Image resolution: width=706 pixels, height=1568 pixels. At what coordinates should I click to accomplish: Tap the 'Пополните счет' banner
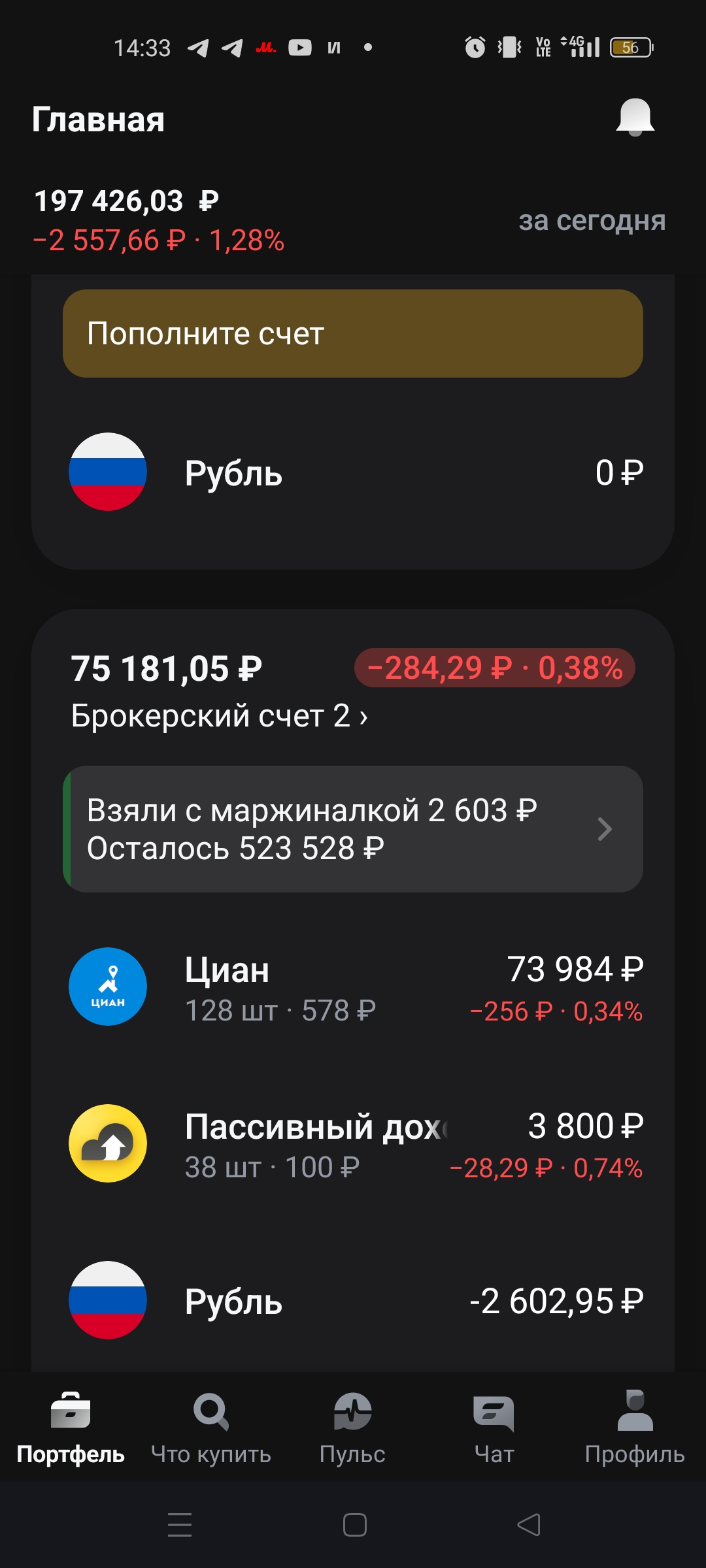[353, 333]
